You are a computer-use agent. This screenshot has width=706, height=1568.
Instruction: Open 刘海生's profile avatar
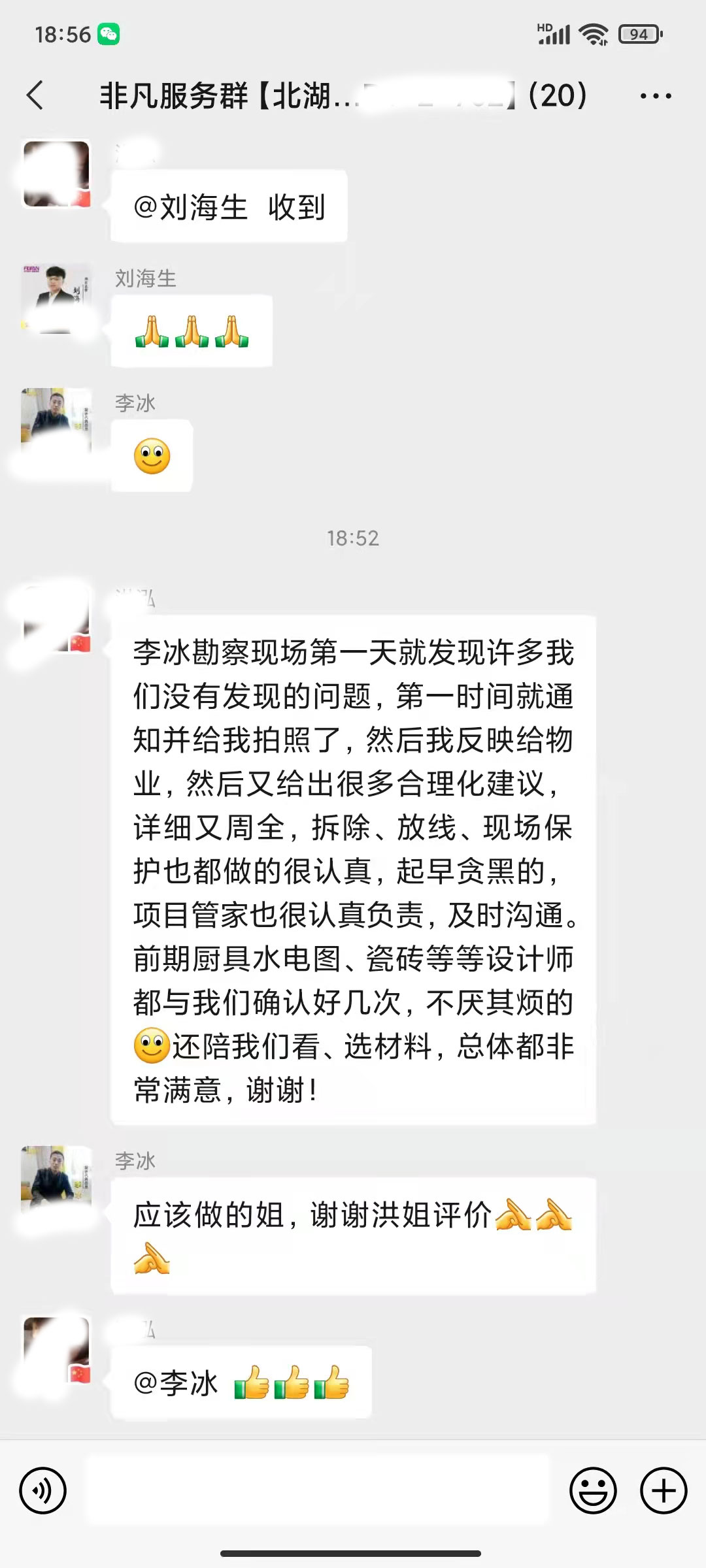[x=56, y=298]
